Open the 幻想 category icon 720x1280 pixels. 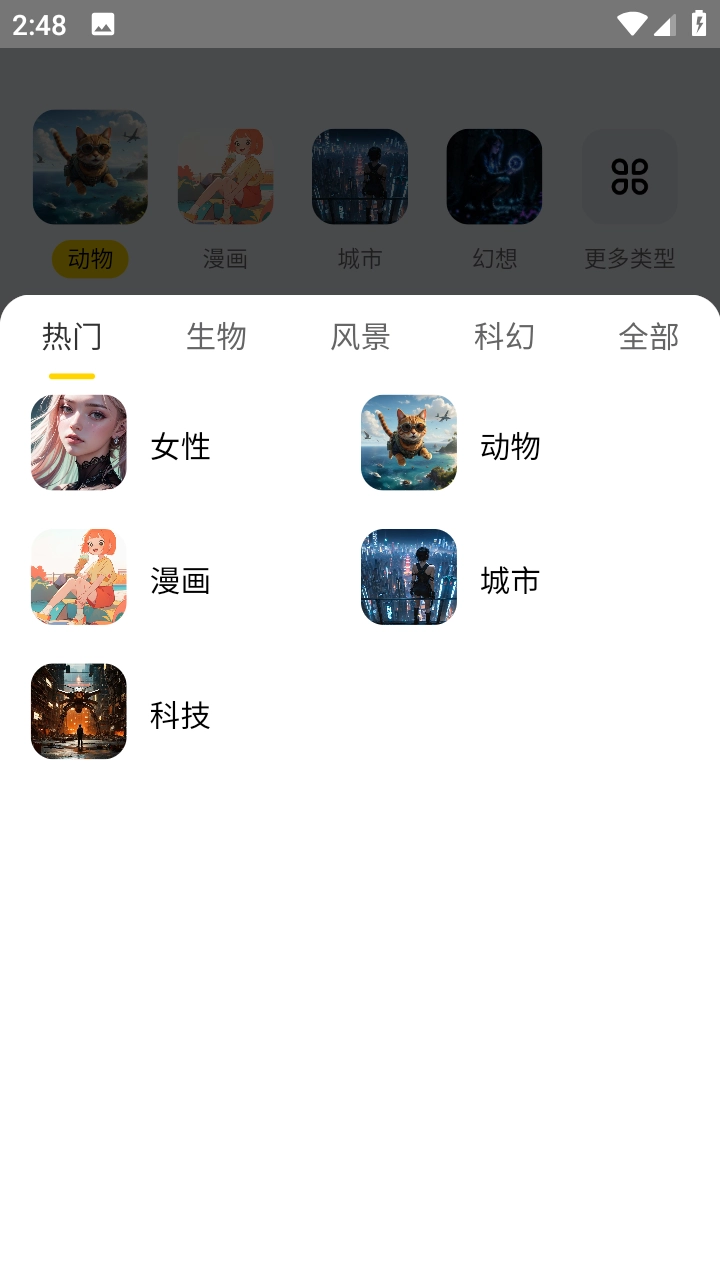[494, 177]
